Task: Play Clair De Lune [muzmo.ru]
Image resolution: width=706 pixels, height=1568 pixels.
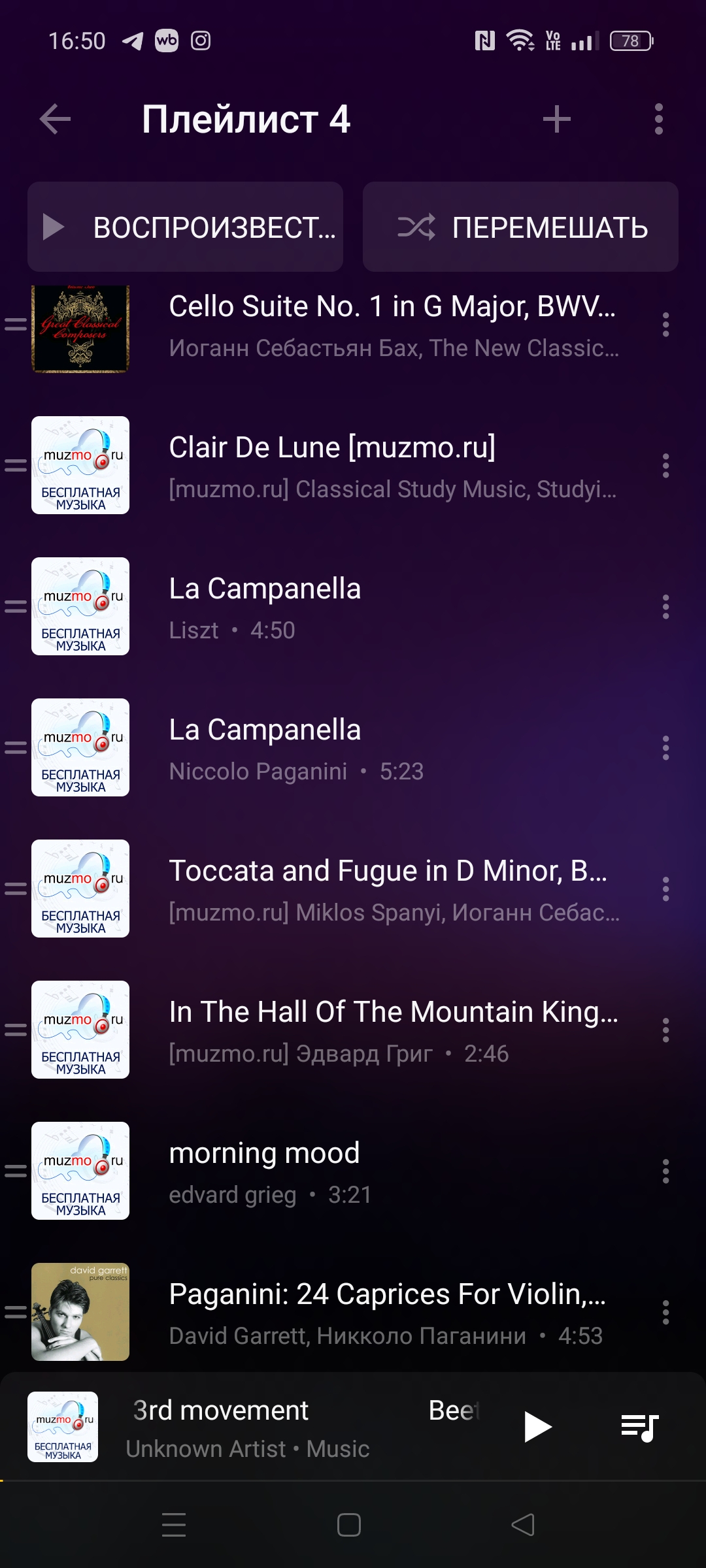Action: click(392, 466)
